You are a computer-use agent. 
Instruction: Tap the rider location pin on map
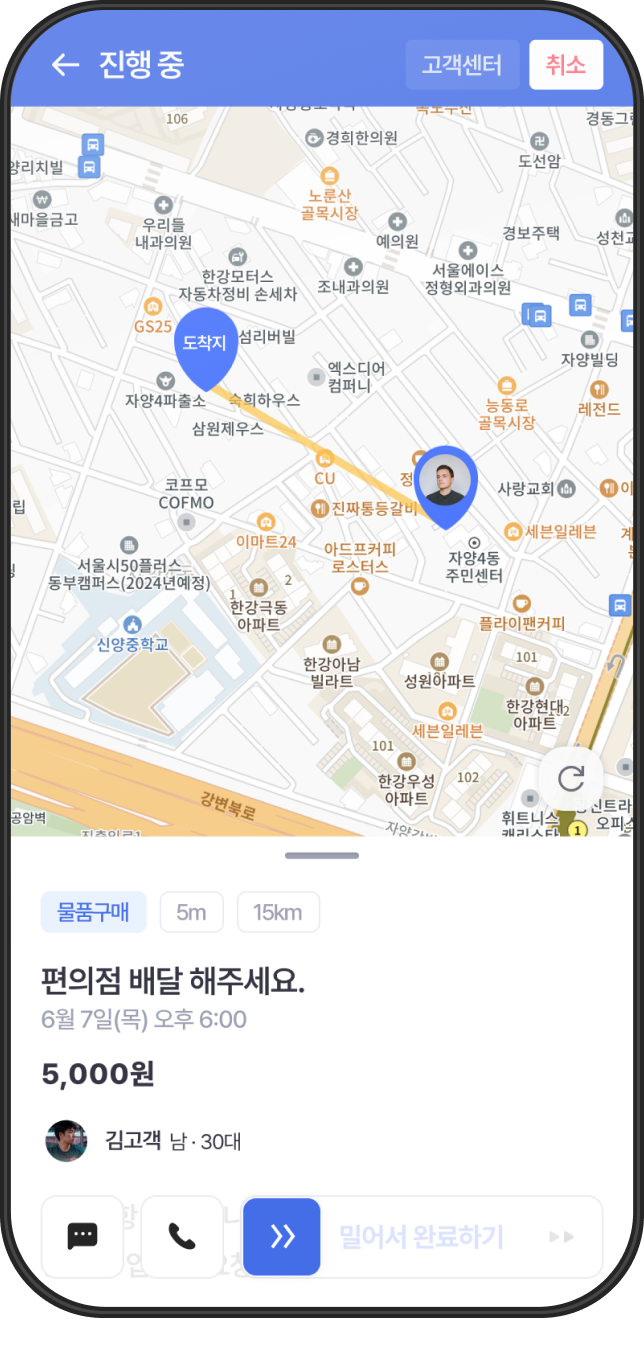click(x=445, y=484)
